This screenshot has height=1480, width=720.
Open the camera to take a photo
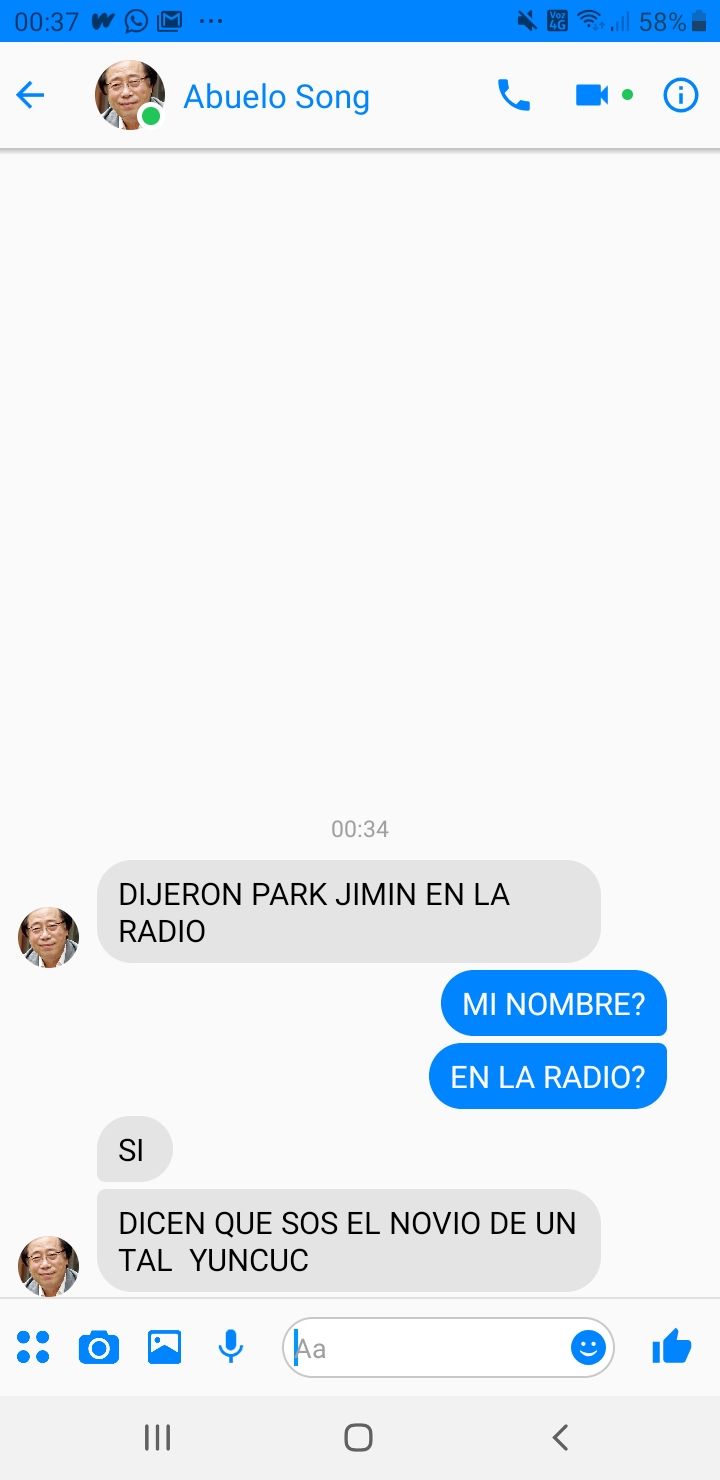(98, 1348)
